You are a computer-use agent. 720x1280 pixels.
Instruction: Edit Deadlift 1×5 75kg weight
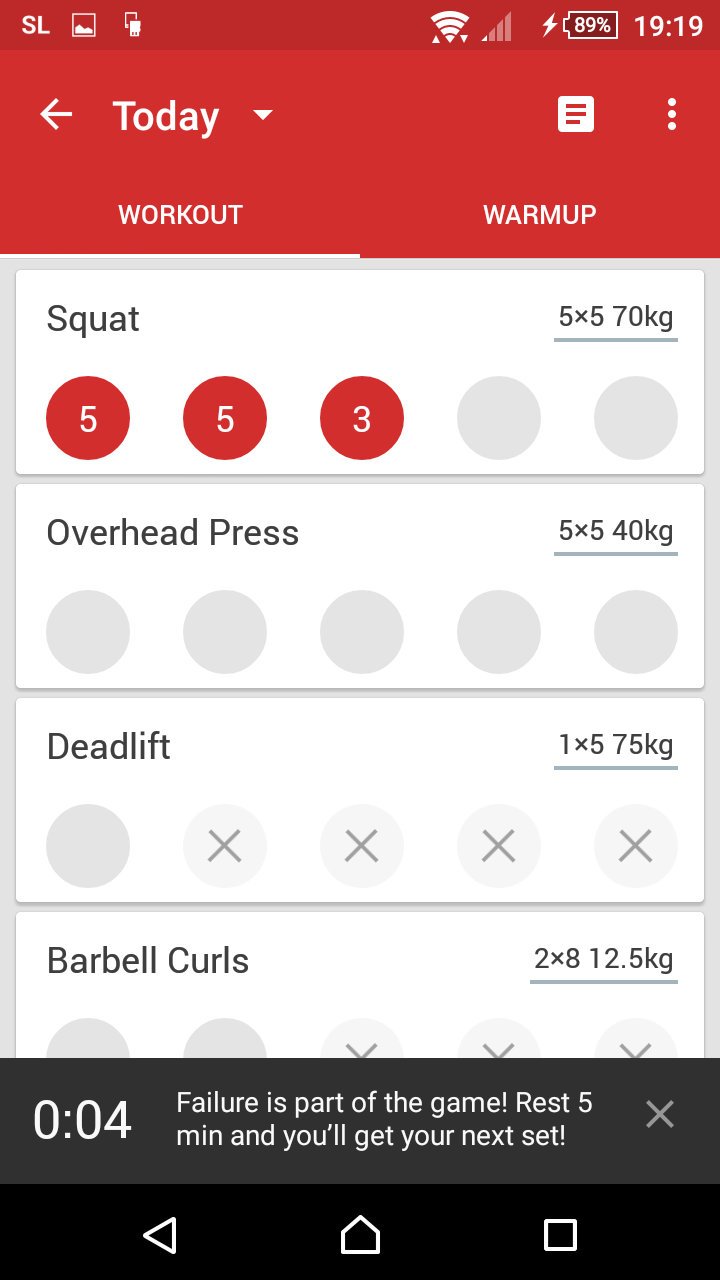615,746
